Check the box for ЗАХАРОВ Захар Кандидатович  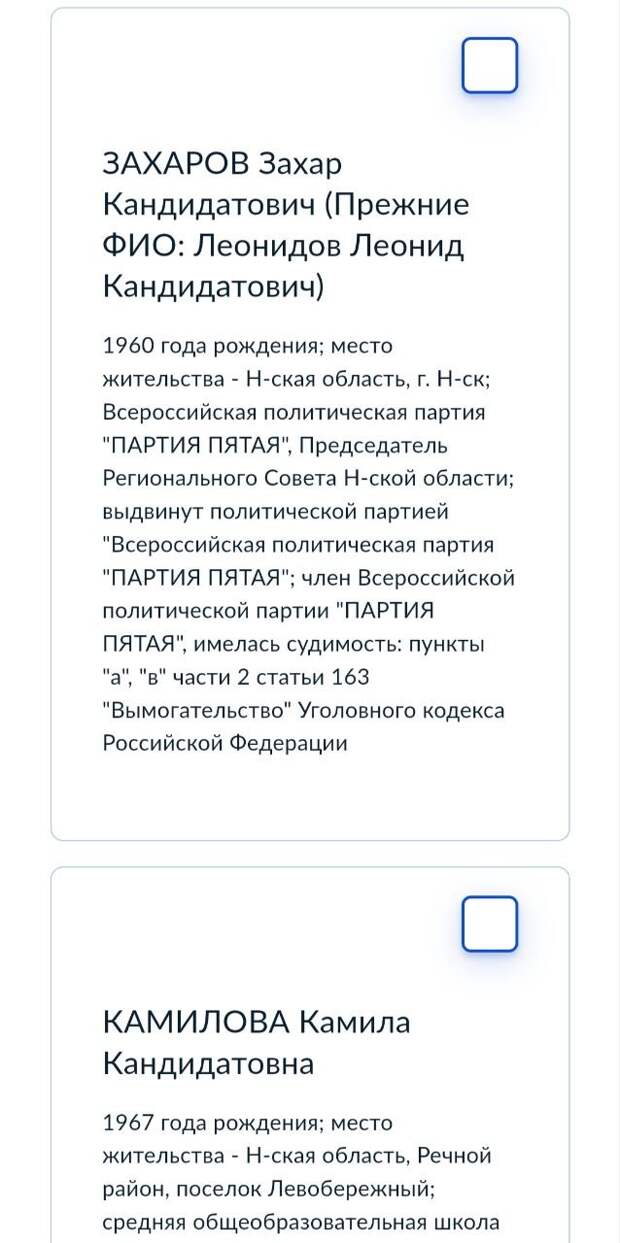coord(490,66)
